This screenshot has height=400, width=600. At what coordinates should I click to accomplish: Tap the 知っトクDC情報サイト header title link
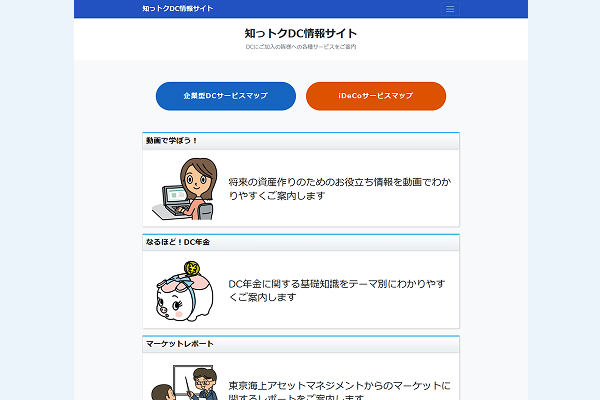pos(178,9)
